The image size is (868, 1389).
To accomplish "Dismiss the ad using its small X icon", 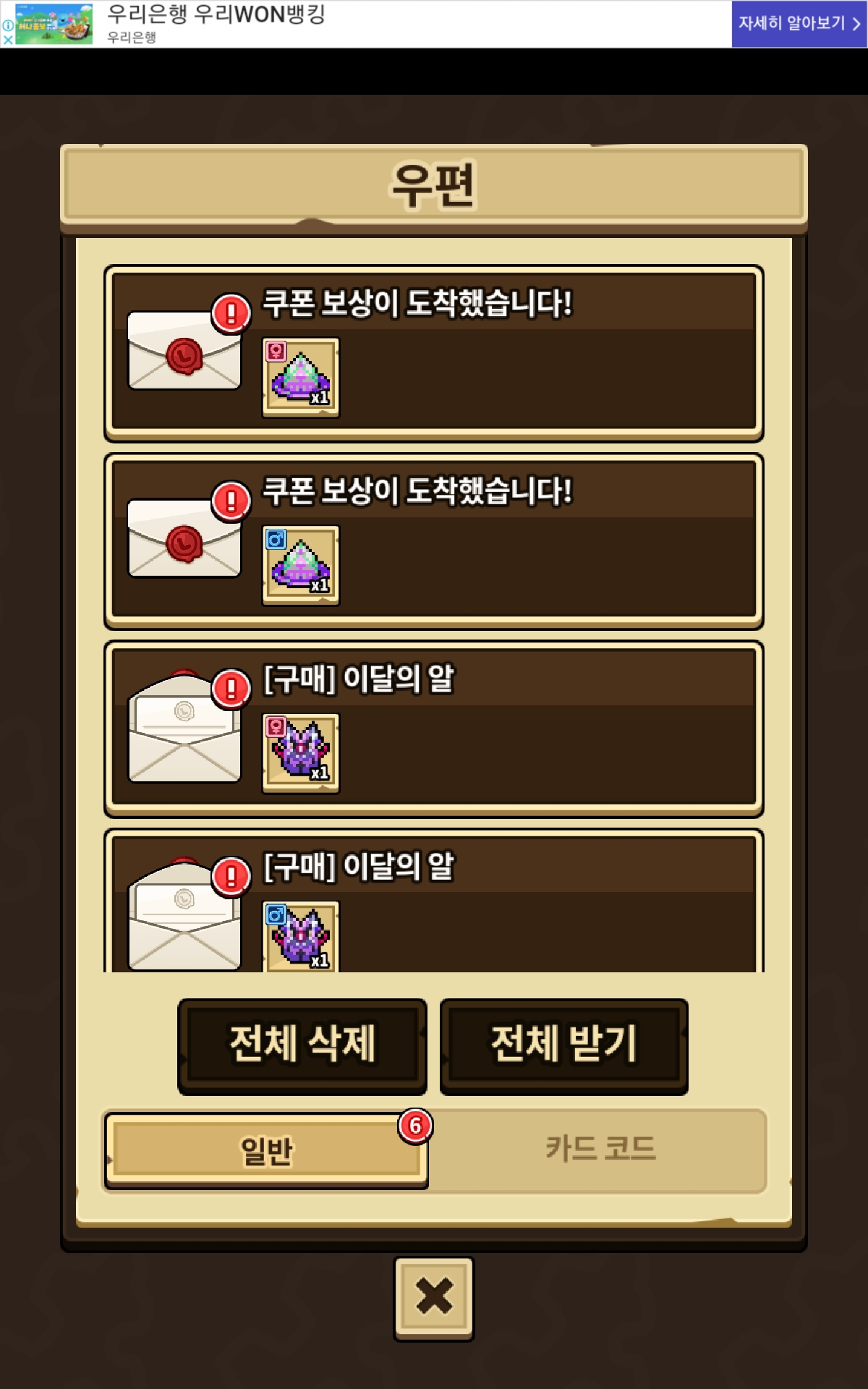I will tap(7, 41).
